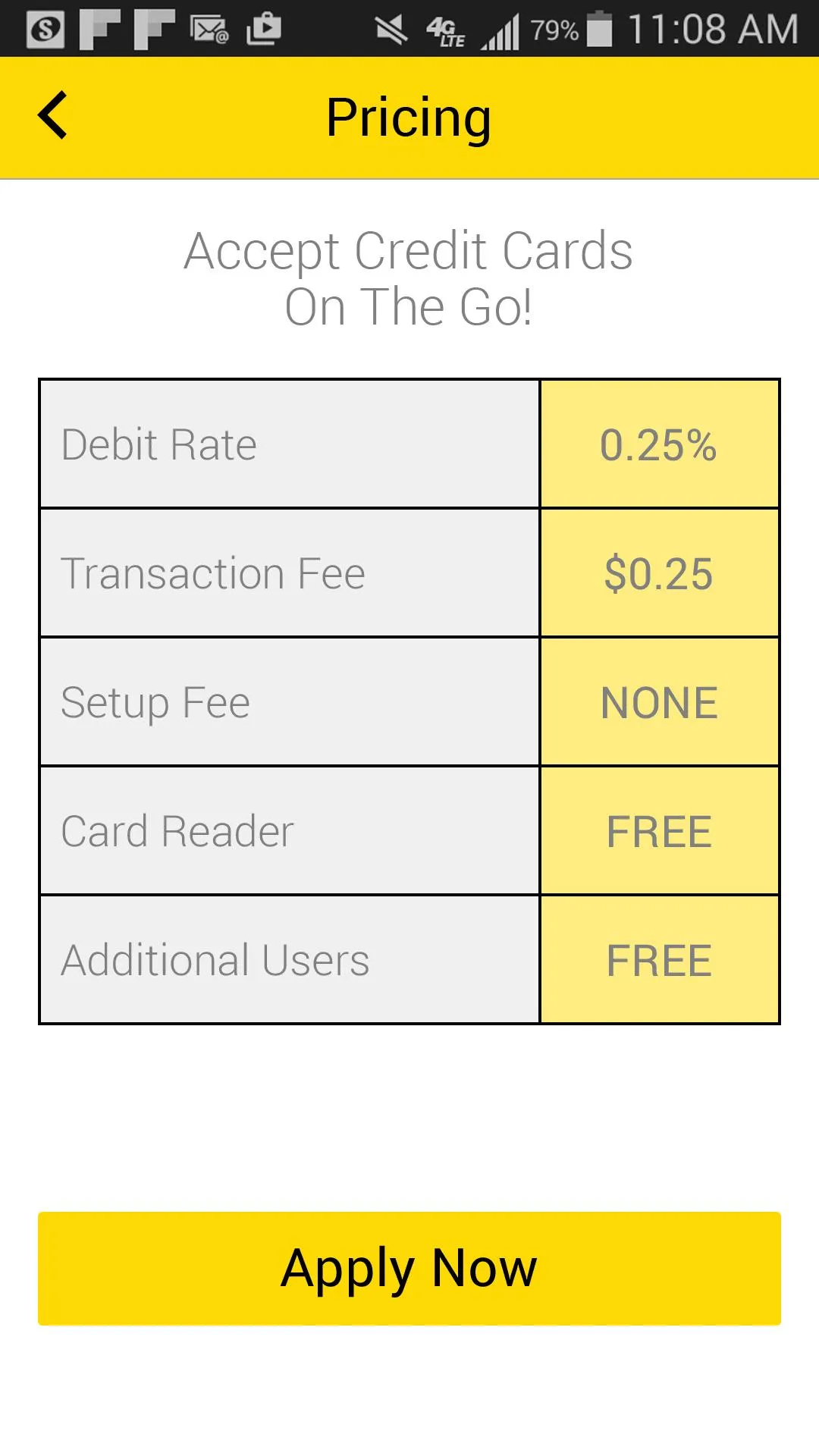Tap the $0.25 transaction fee value
The height and width of the screenshot is (1456, 819).
click(x=659, y=573)
